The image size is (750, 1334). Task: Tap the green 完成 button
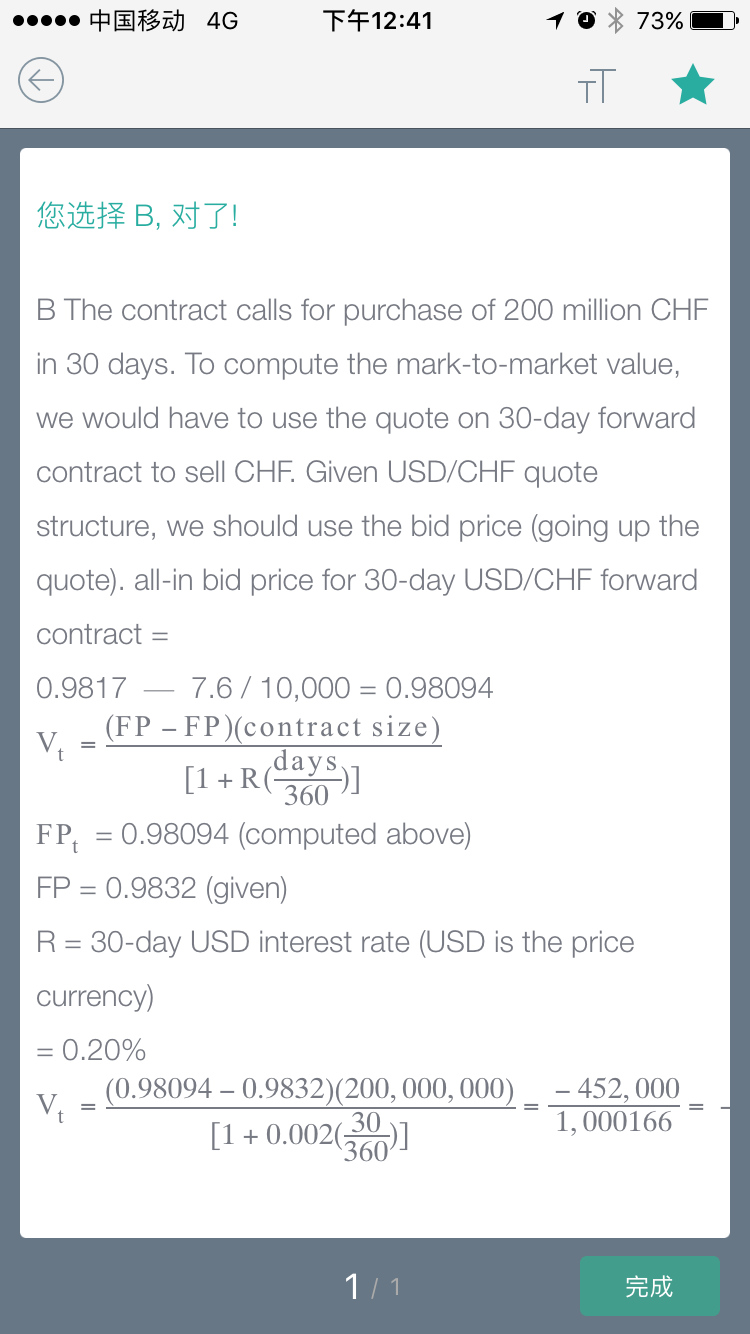click(x=649, y=1286)
